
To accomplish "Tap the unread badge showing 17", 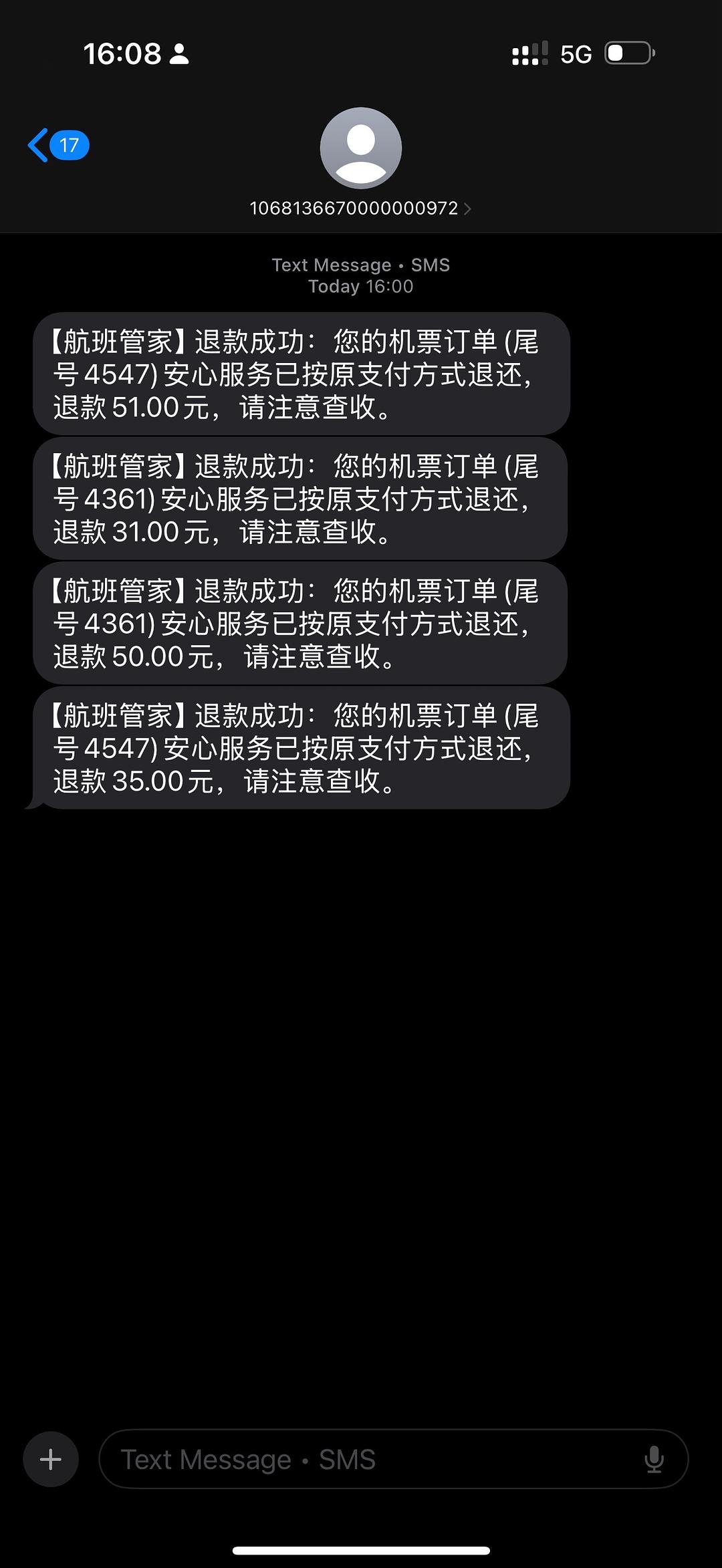I will point(69,144).
